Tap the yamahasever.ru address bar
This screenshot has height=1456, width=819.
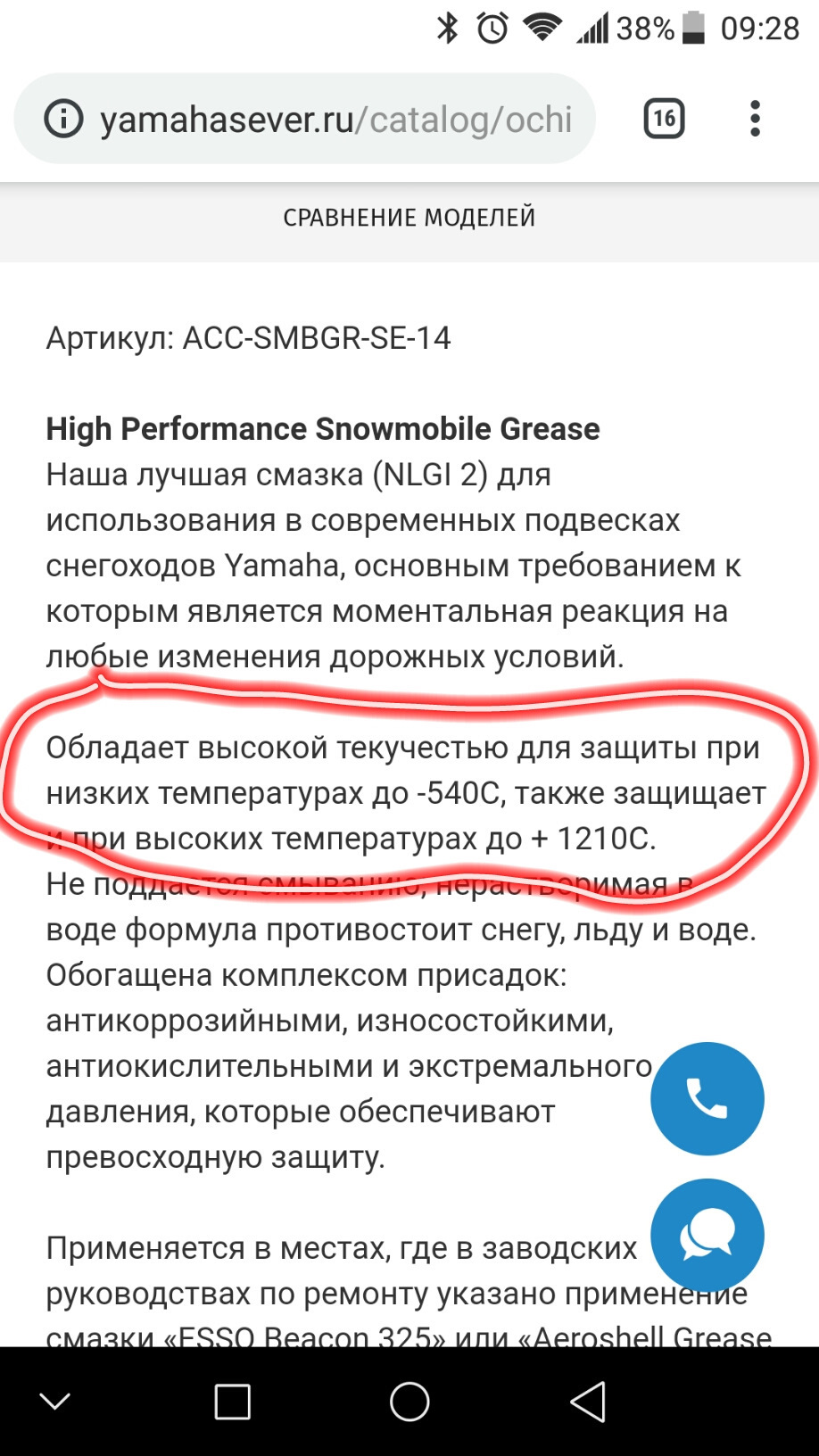(x=335, y=120)
